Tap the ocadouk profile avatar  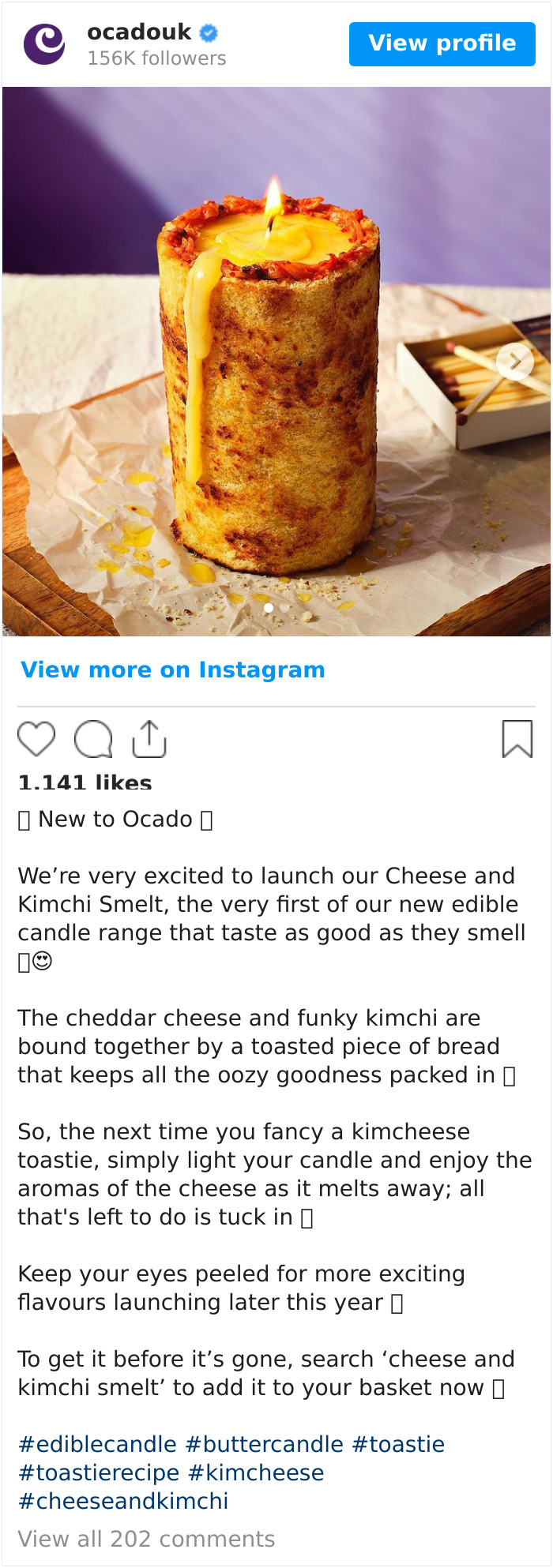(44, 43)
